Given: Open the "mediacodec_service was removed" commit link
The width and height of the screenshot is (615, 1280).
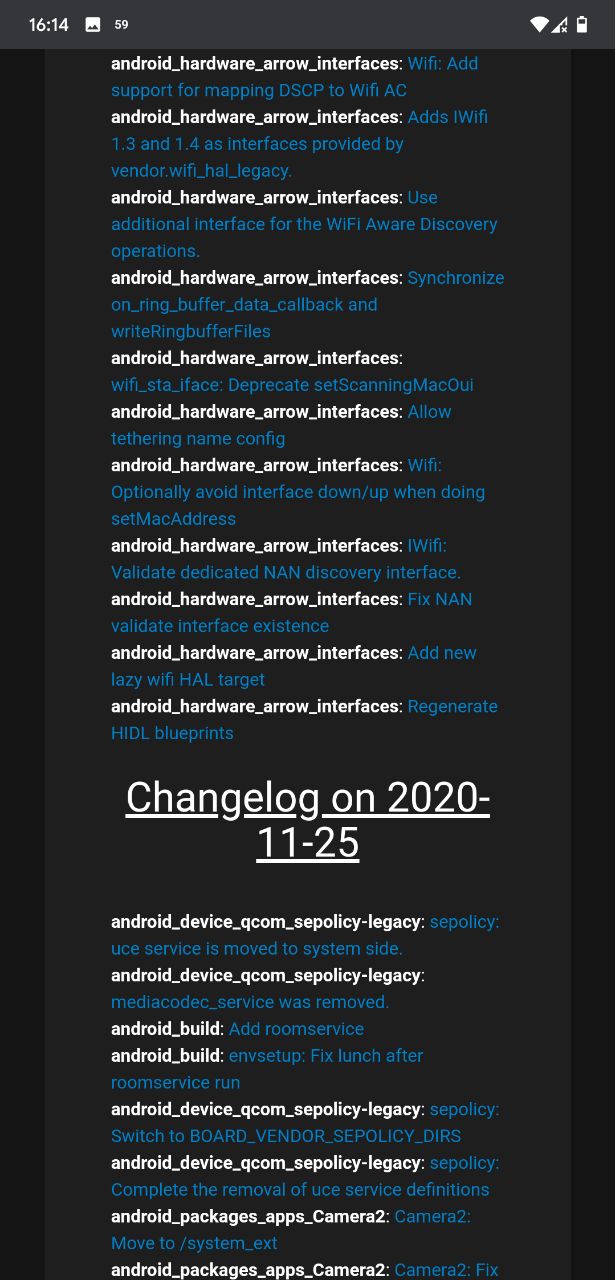Looking at the screenshot, I should (250, 1002).
